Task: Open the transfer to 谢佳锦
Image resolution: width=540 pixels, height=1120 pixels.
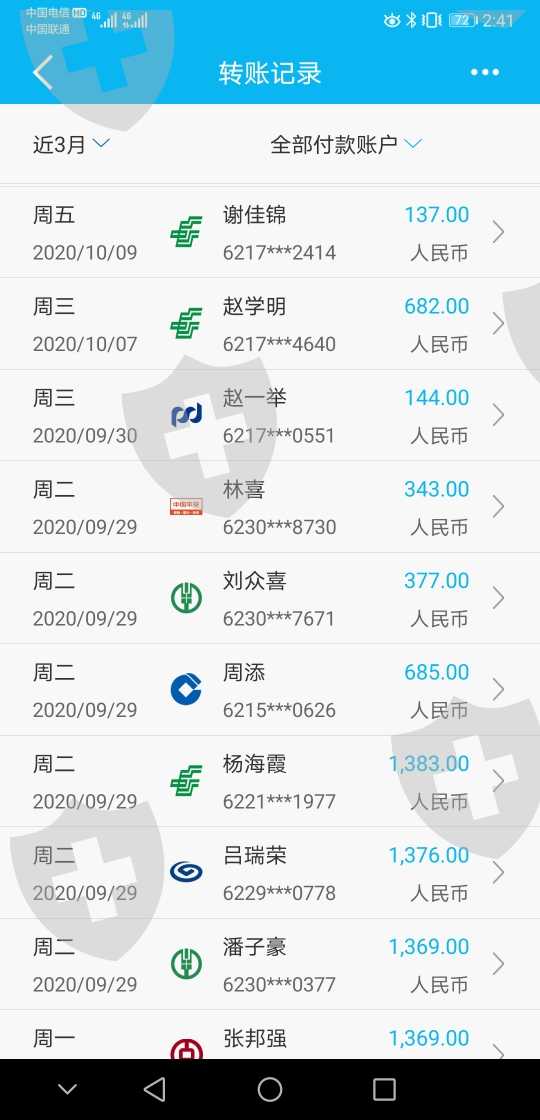Action: [x=270, y=232]
